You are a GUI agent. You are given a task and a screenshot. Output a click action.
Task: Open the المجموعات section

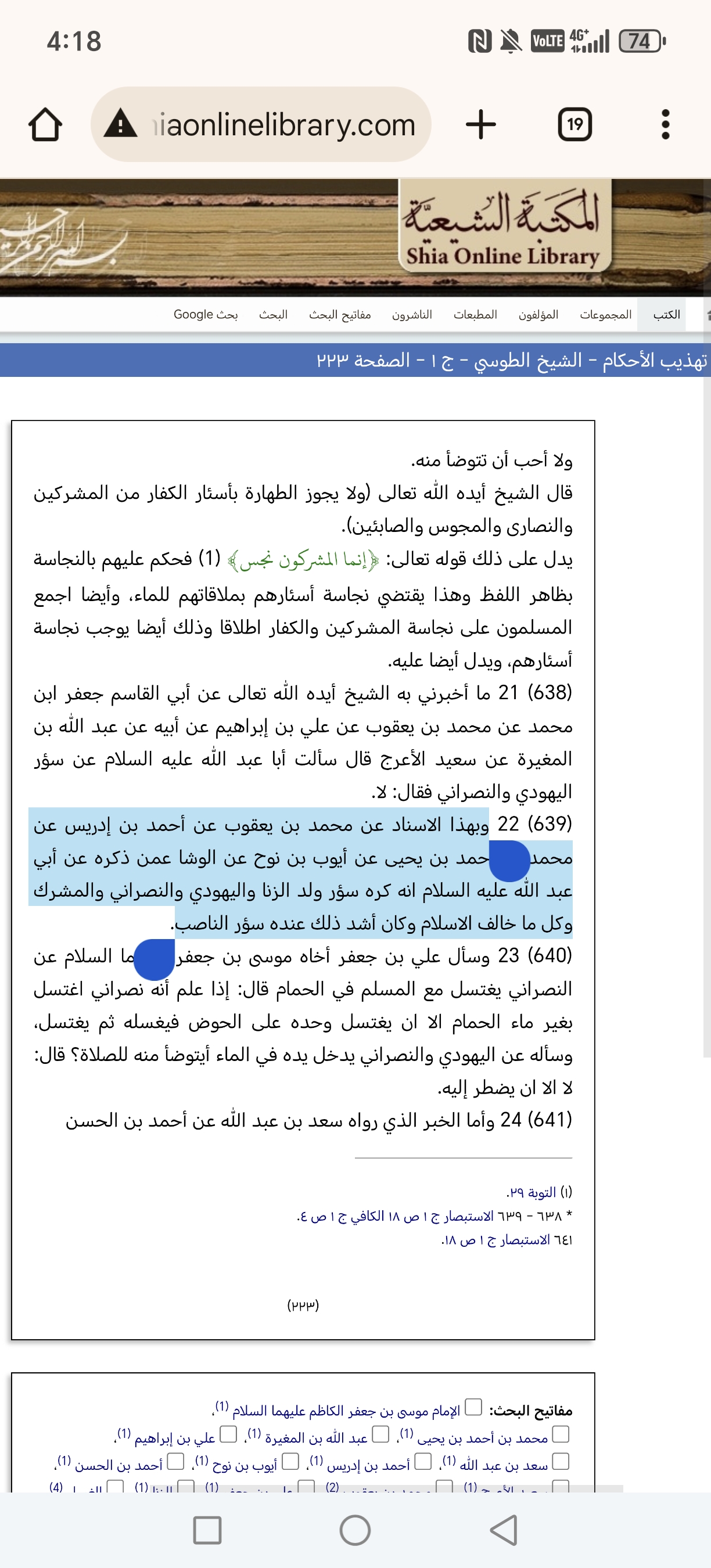[x=605, y=315]
